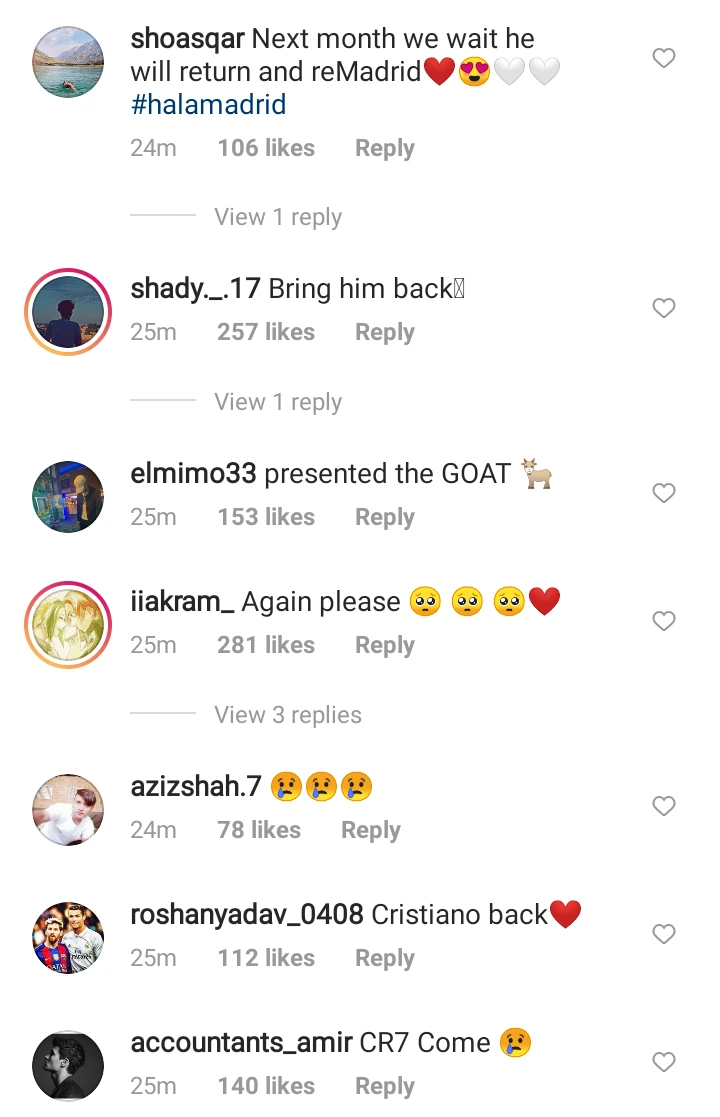Viewport: 720px width, 1117px height.
Task: View 1 reply under shoasqar's comment
Action: pyautogui.click(x=277, y=218)
